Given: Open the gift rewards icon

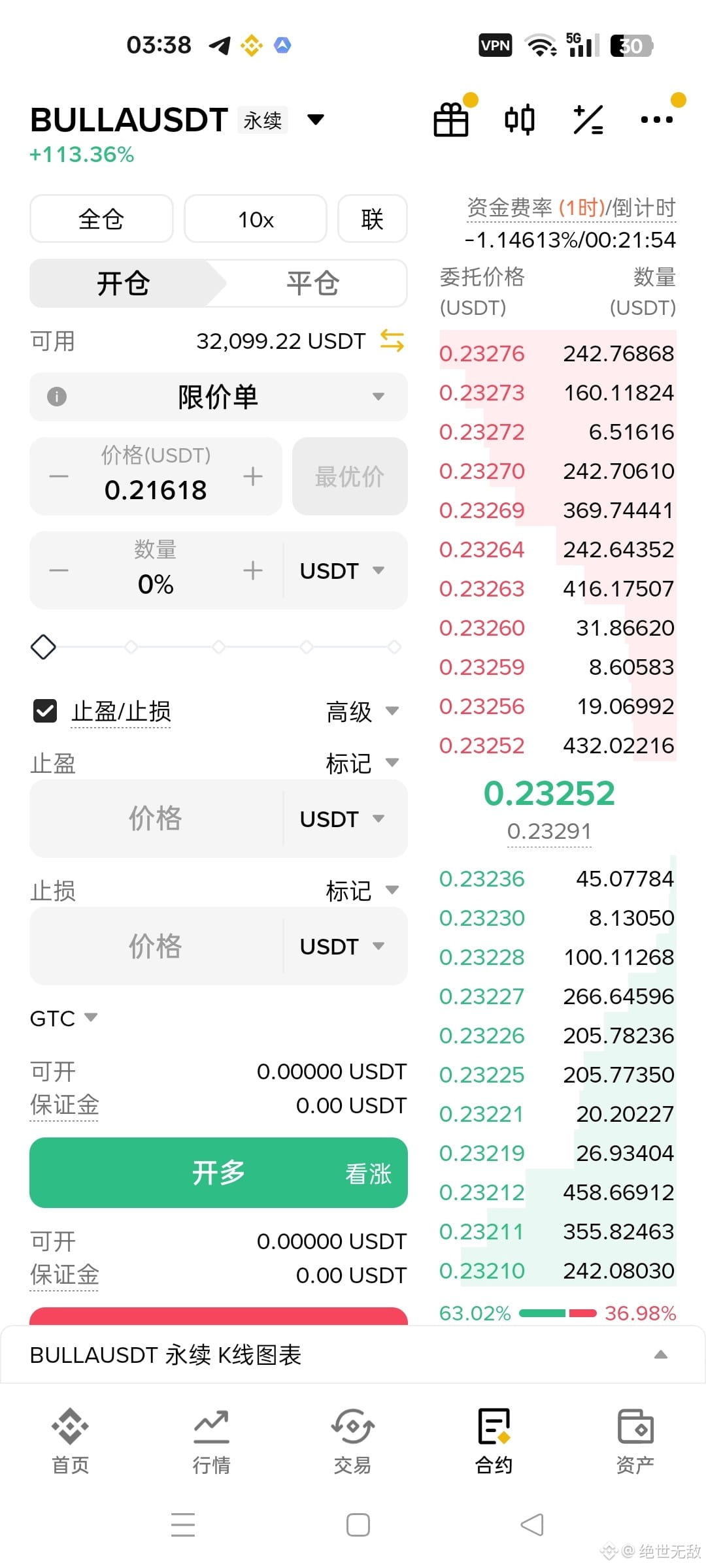Looking at the screenshot, I should click(451, 120).
